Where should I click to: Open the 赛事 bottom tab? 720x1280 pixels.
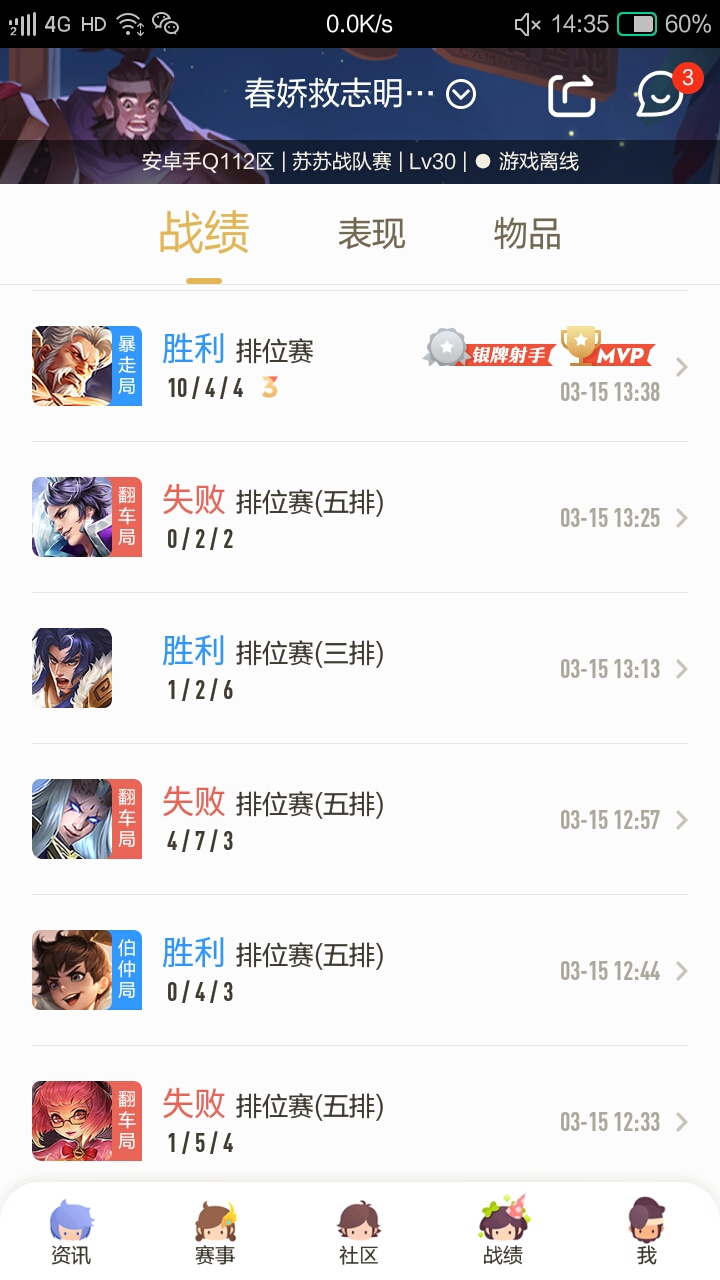[x=215, y=1232]
